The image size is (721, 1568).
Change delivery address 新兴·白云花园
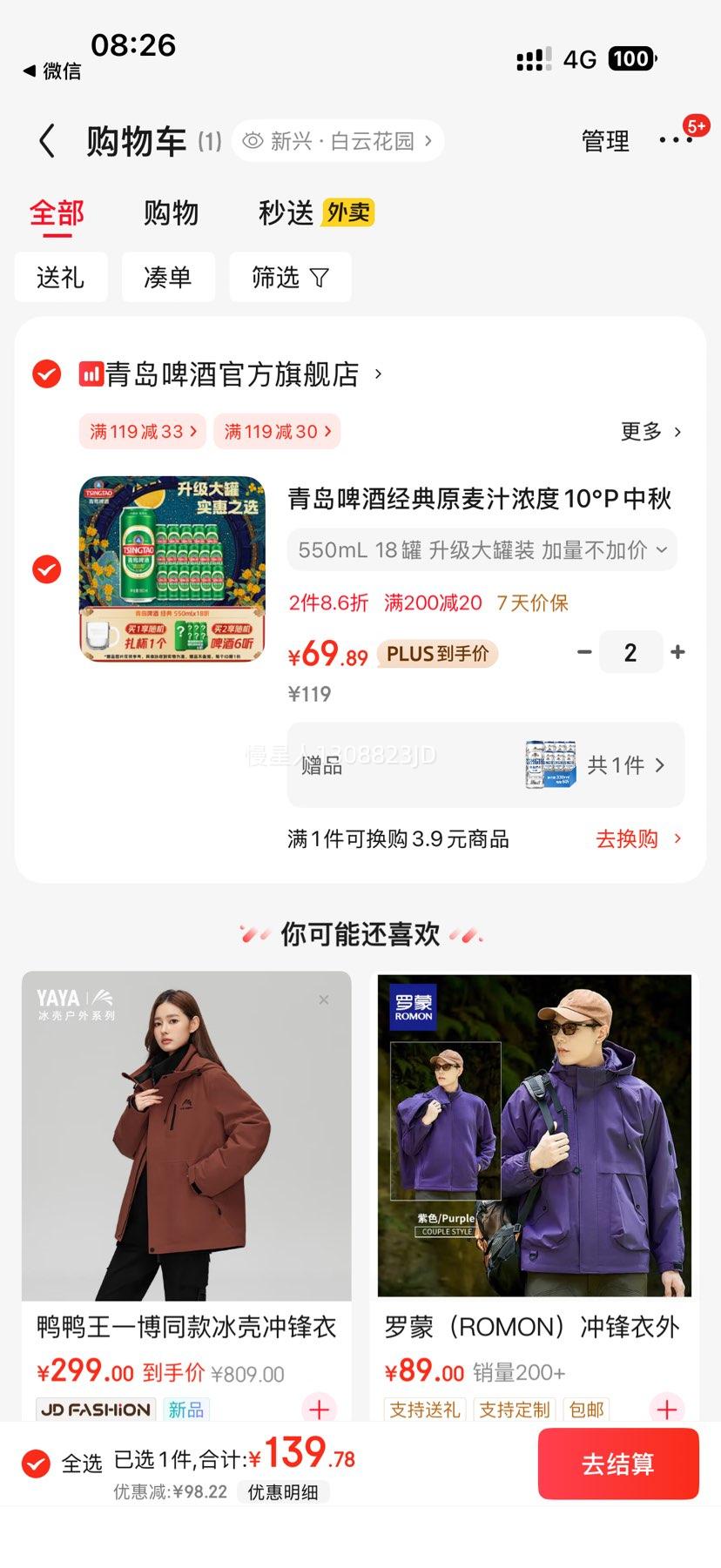(x=338, y=141)
